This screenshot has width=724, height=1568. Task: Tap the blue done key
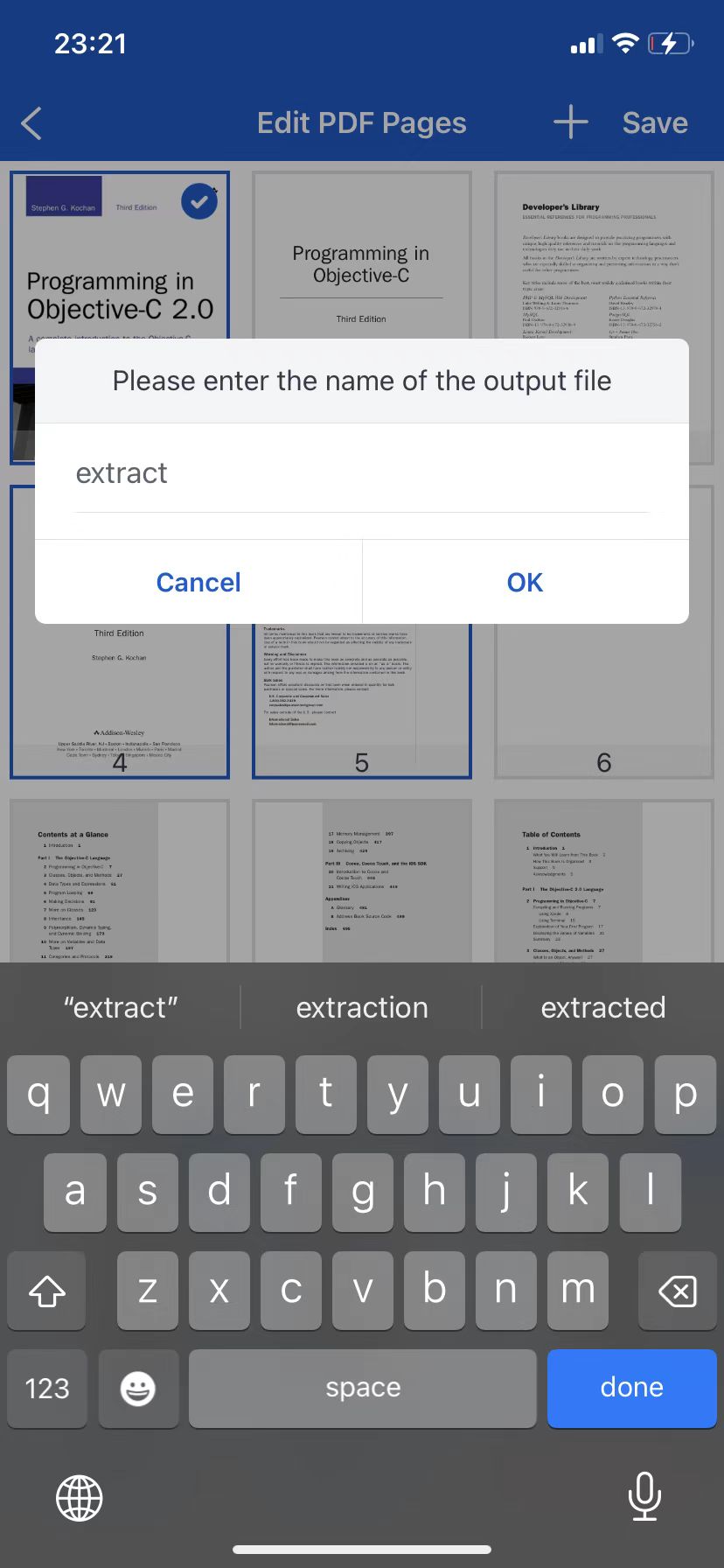[x=631, y=1388]
